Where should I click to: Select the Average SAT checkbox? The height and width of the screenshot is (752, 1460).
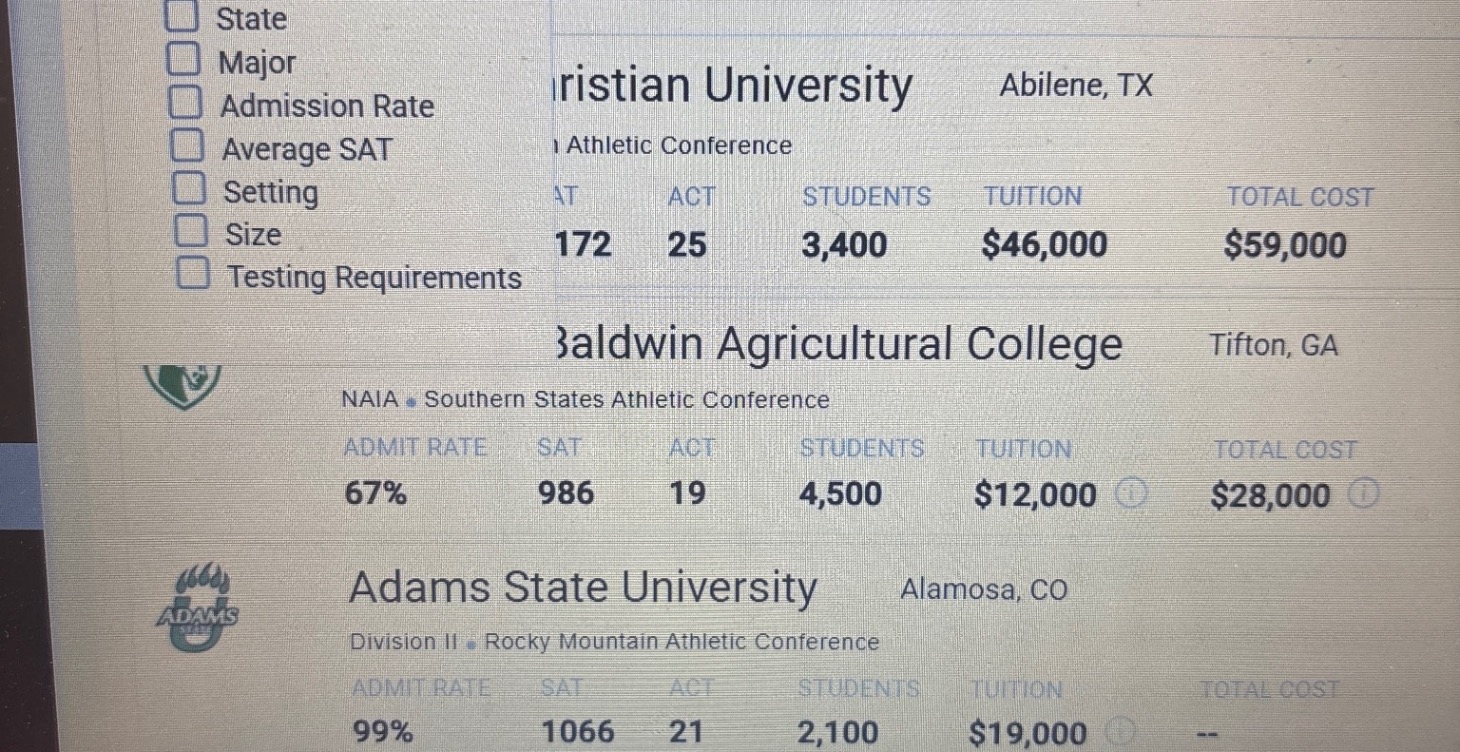pyautogui.click(x=186, y=146)
